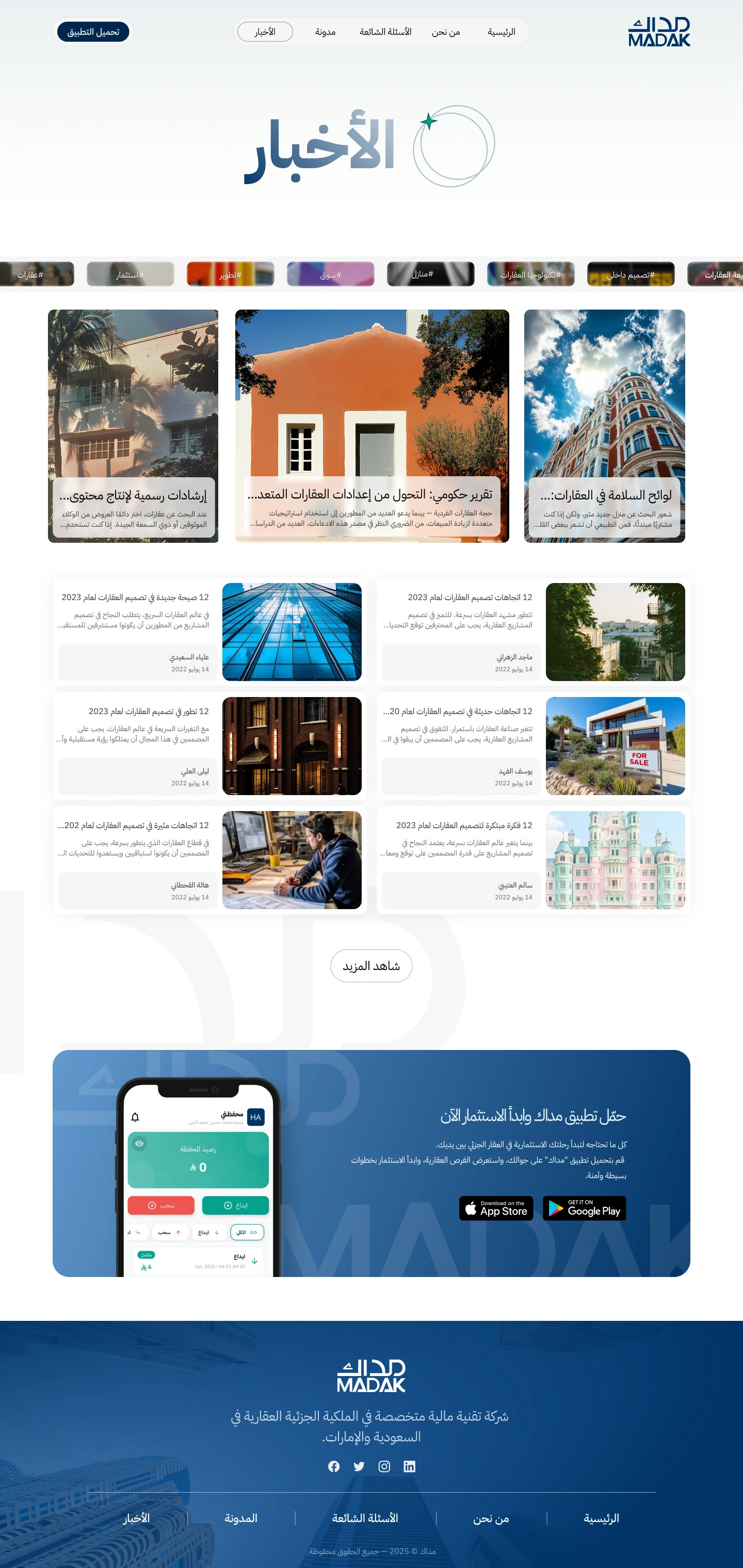
Task: Open الرئيسية in the top navigation
Action: (501, 31)
